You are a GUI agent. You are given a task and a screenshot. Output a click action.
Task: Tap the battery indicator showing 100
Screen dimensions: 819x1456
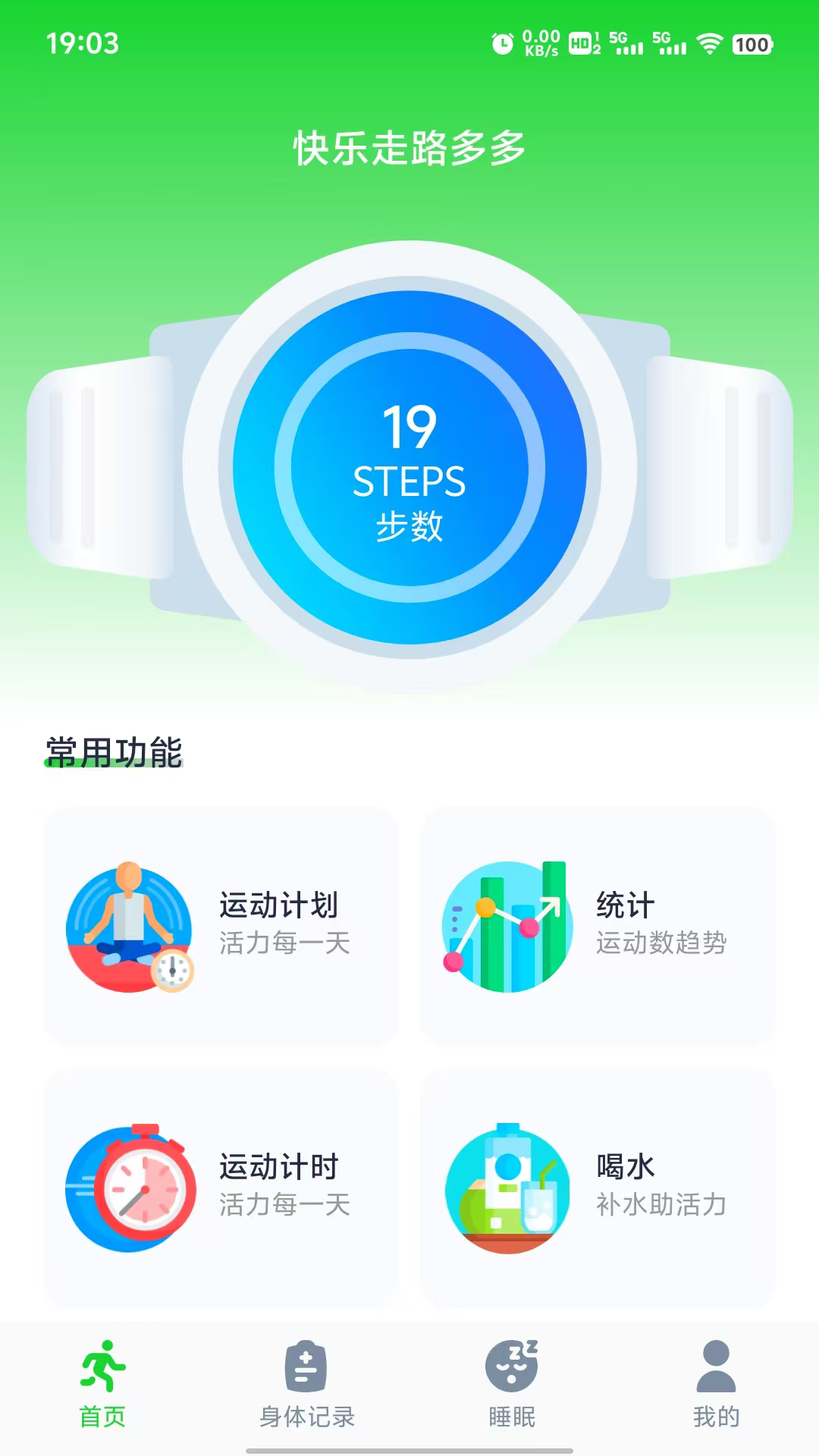(751, 45)
